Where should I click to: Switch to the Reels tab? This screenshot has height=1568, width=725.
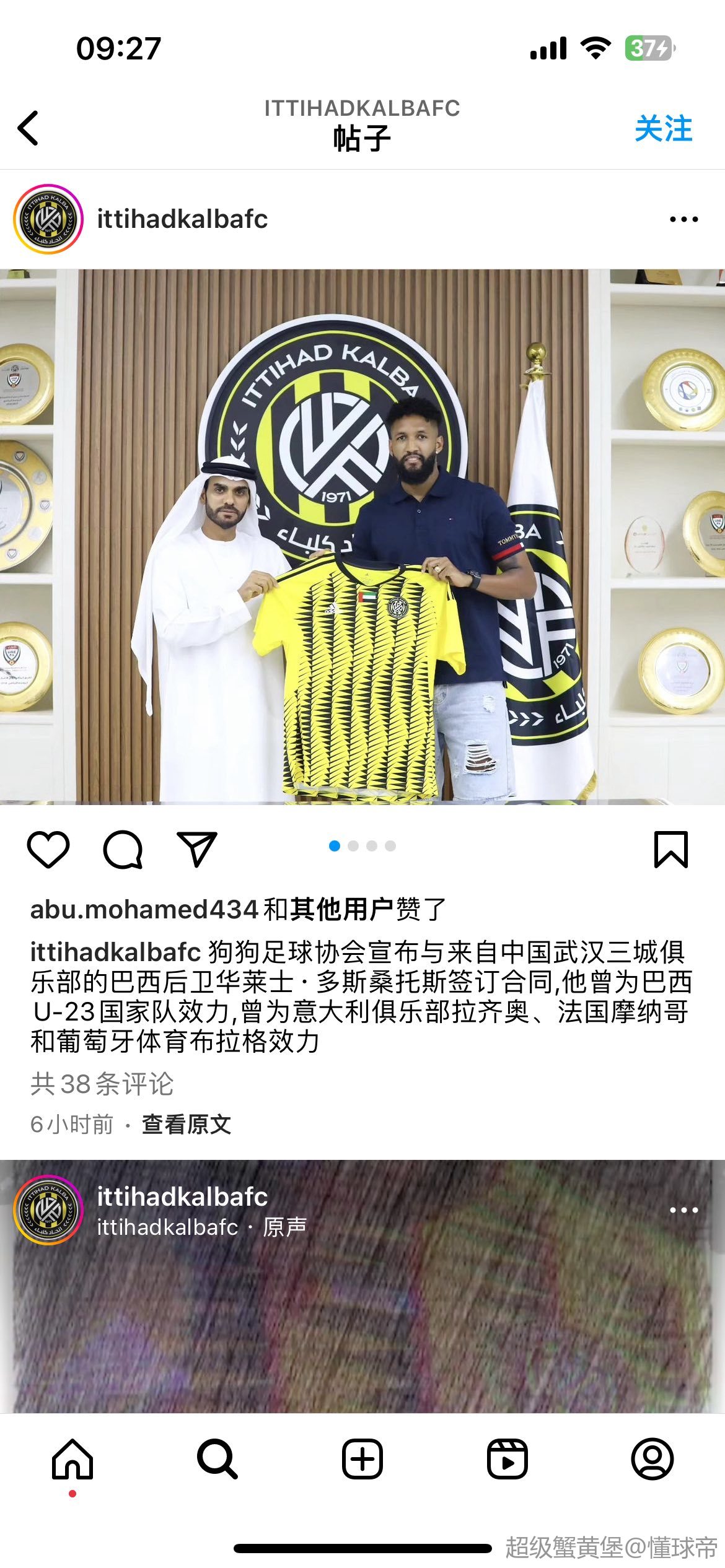pos(507,1459)
